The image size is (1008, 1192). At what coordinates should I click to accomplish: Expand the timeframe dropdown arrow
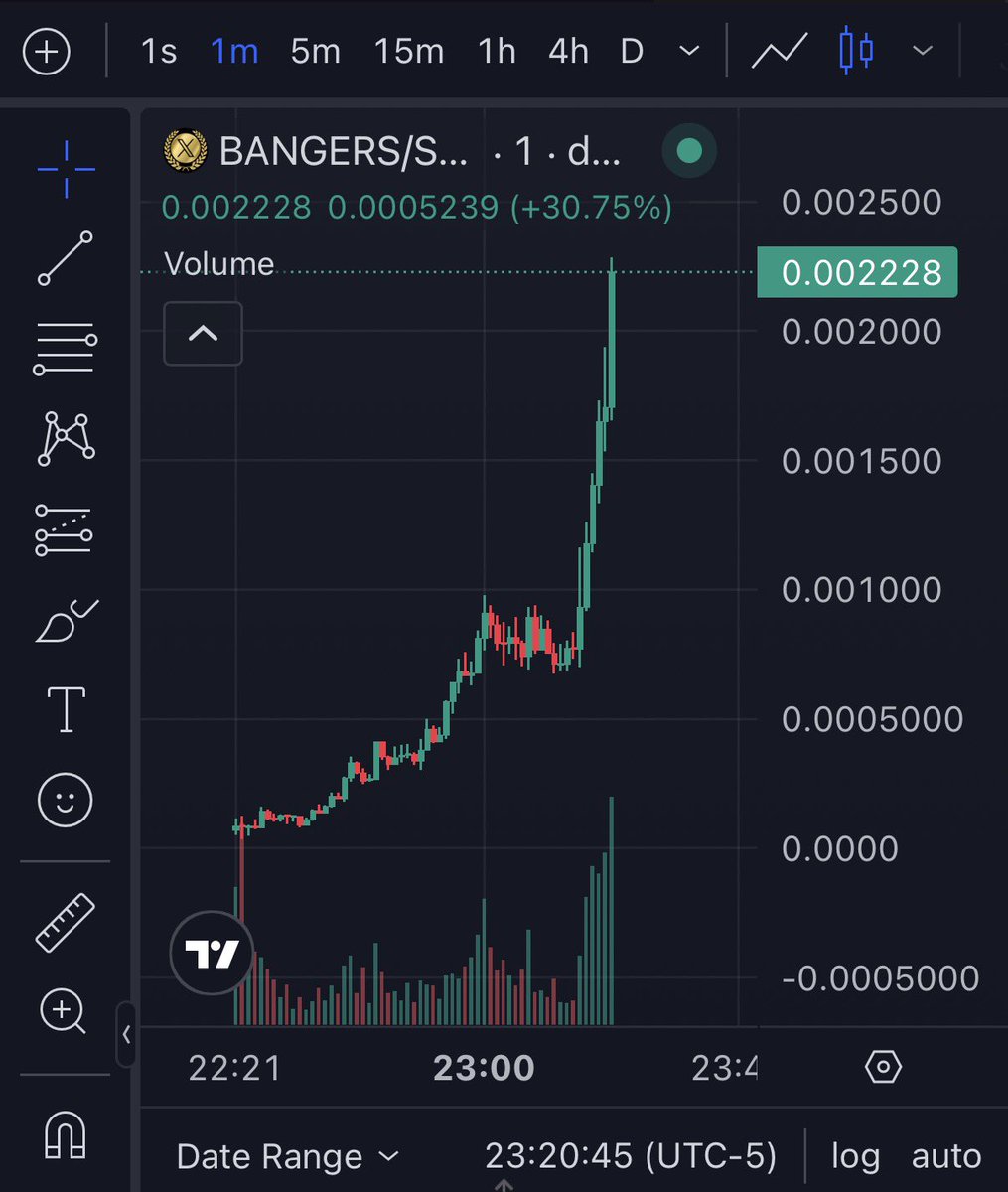(x=688, y=51)
